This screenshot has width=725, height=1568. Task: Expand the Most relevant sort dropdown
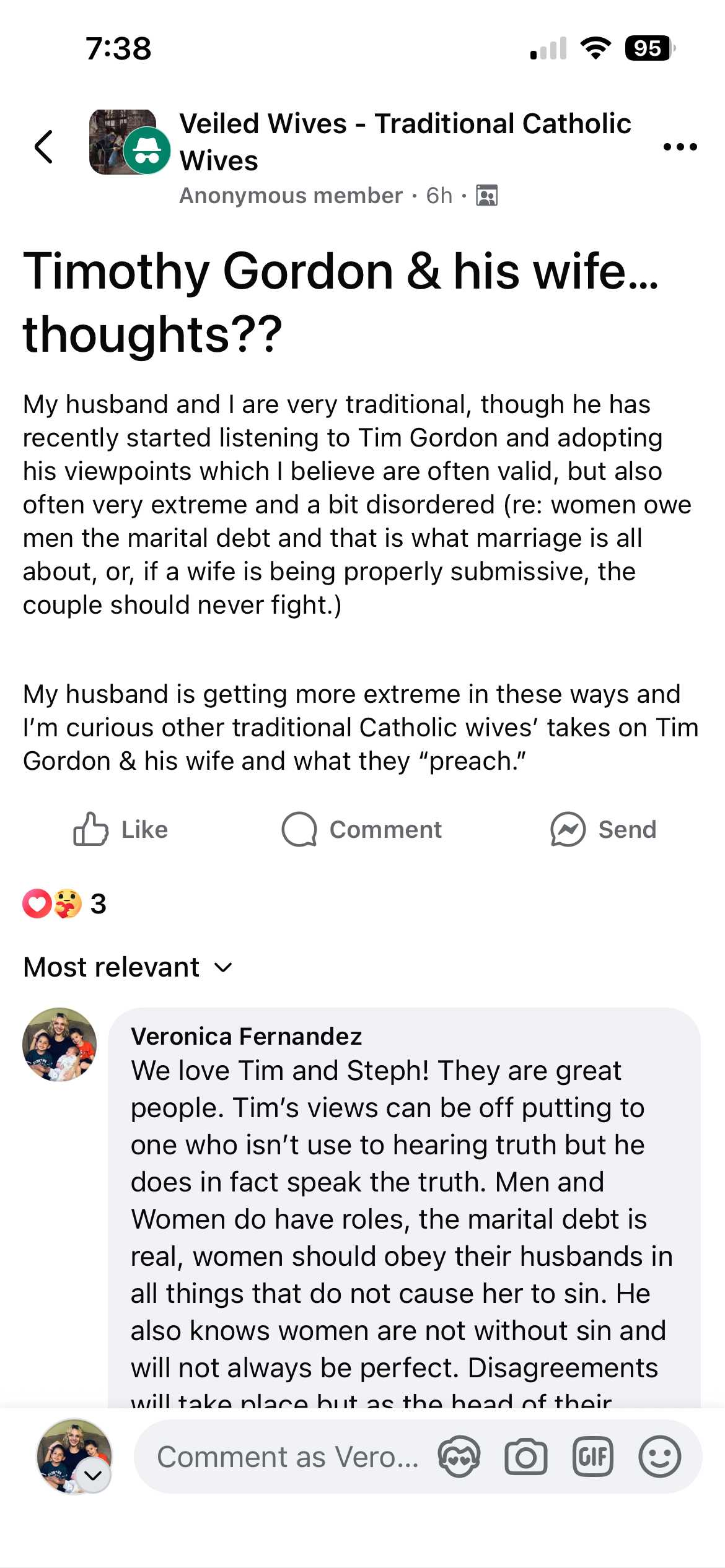pyautogui.click(x=128, y=967)
